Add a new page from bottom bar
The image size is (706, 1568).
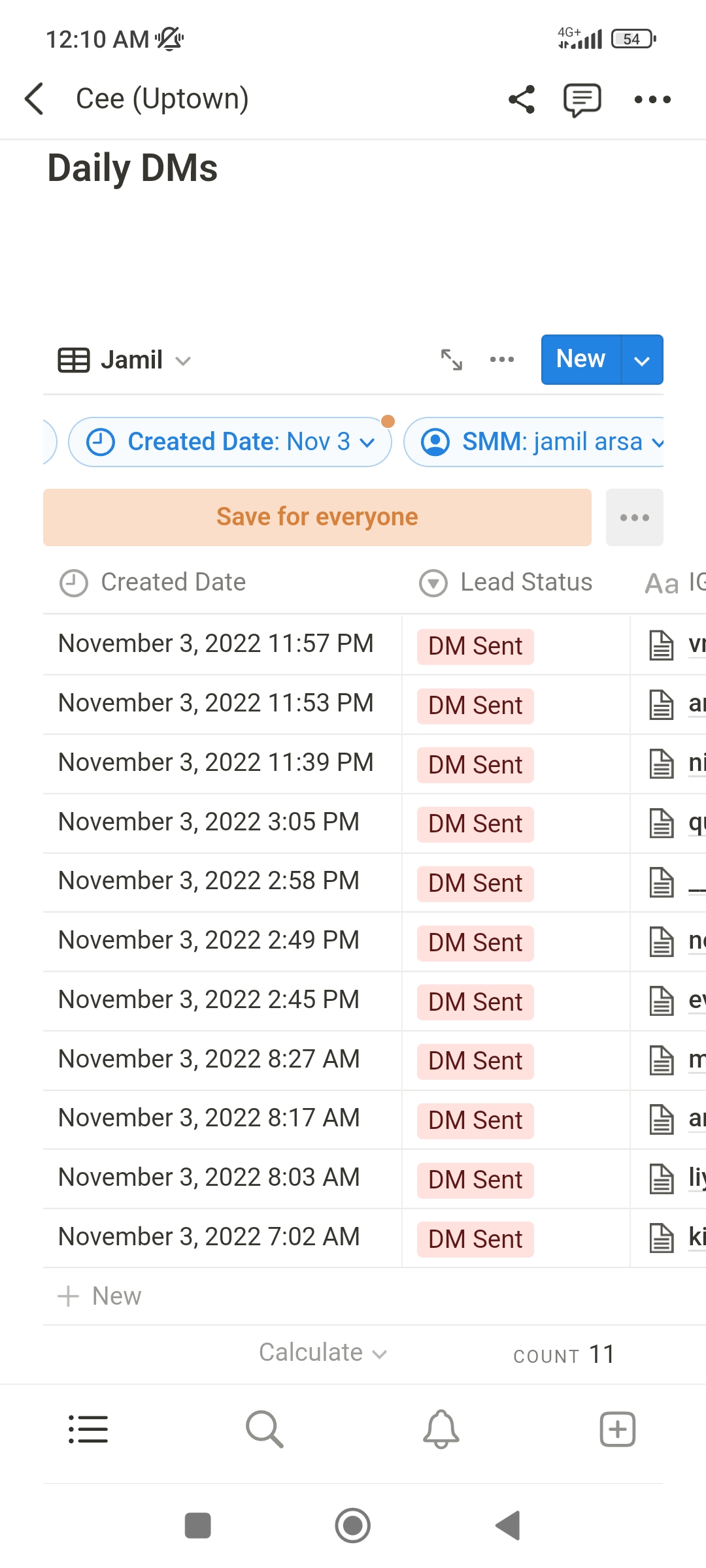[618, 1429]
